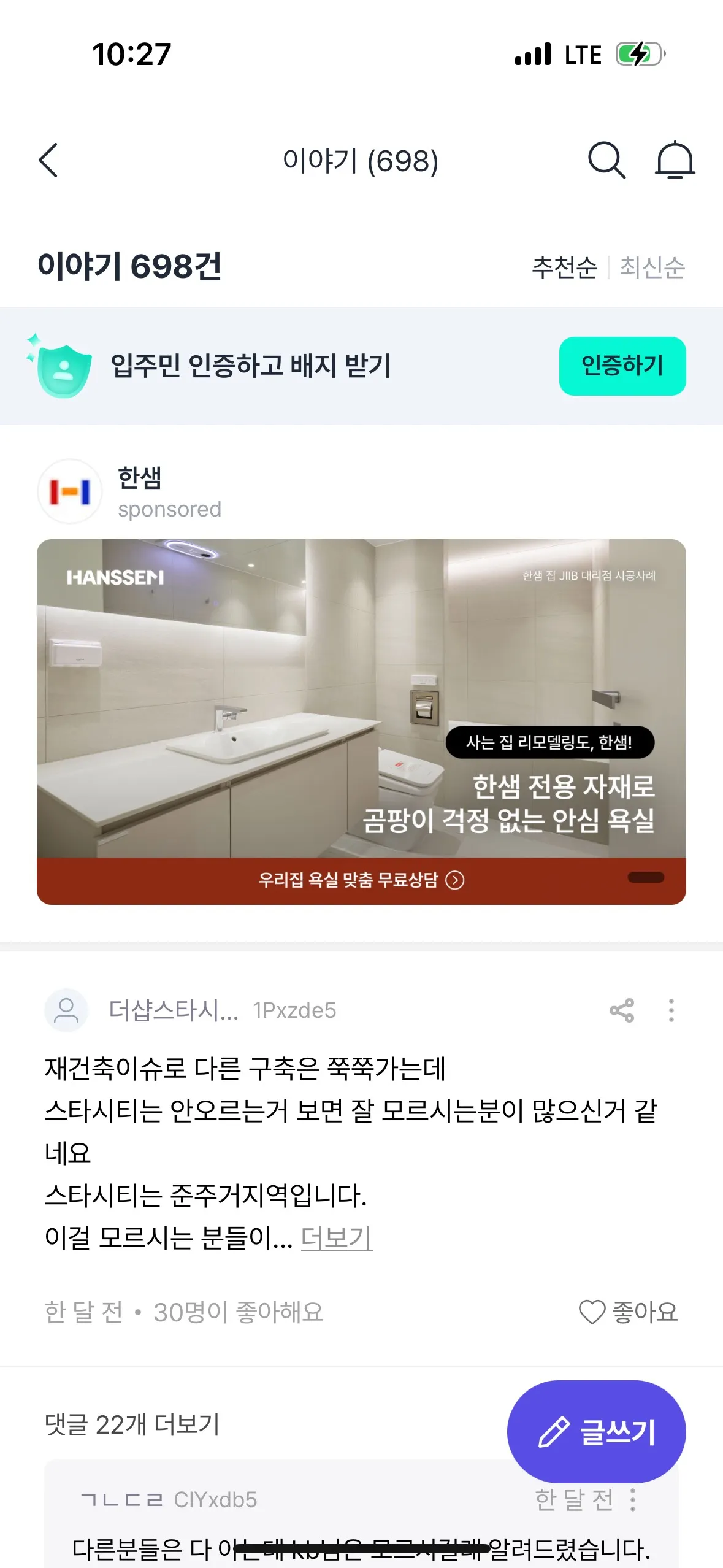
Task: Open overflow menu on 더샵스타시 post
Action: click(671, 1010)
